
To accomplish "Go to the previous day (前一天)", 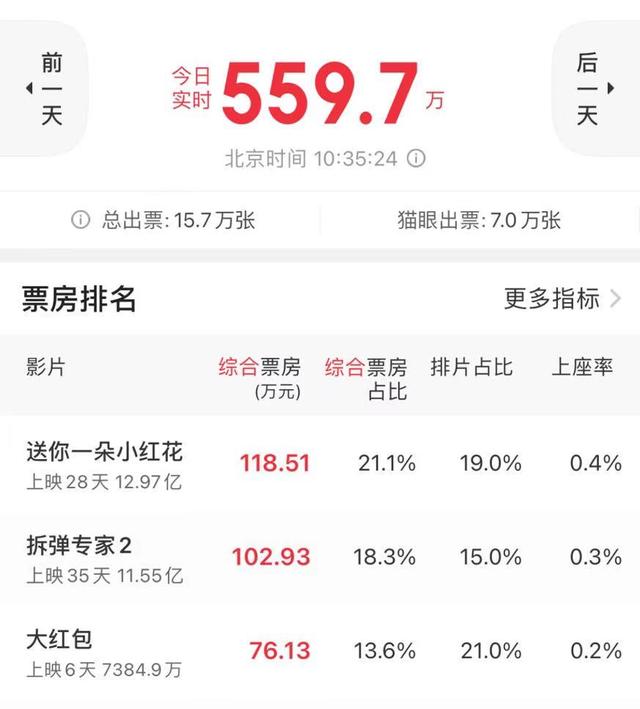I will [x=43, y=88].
